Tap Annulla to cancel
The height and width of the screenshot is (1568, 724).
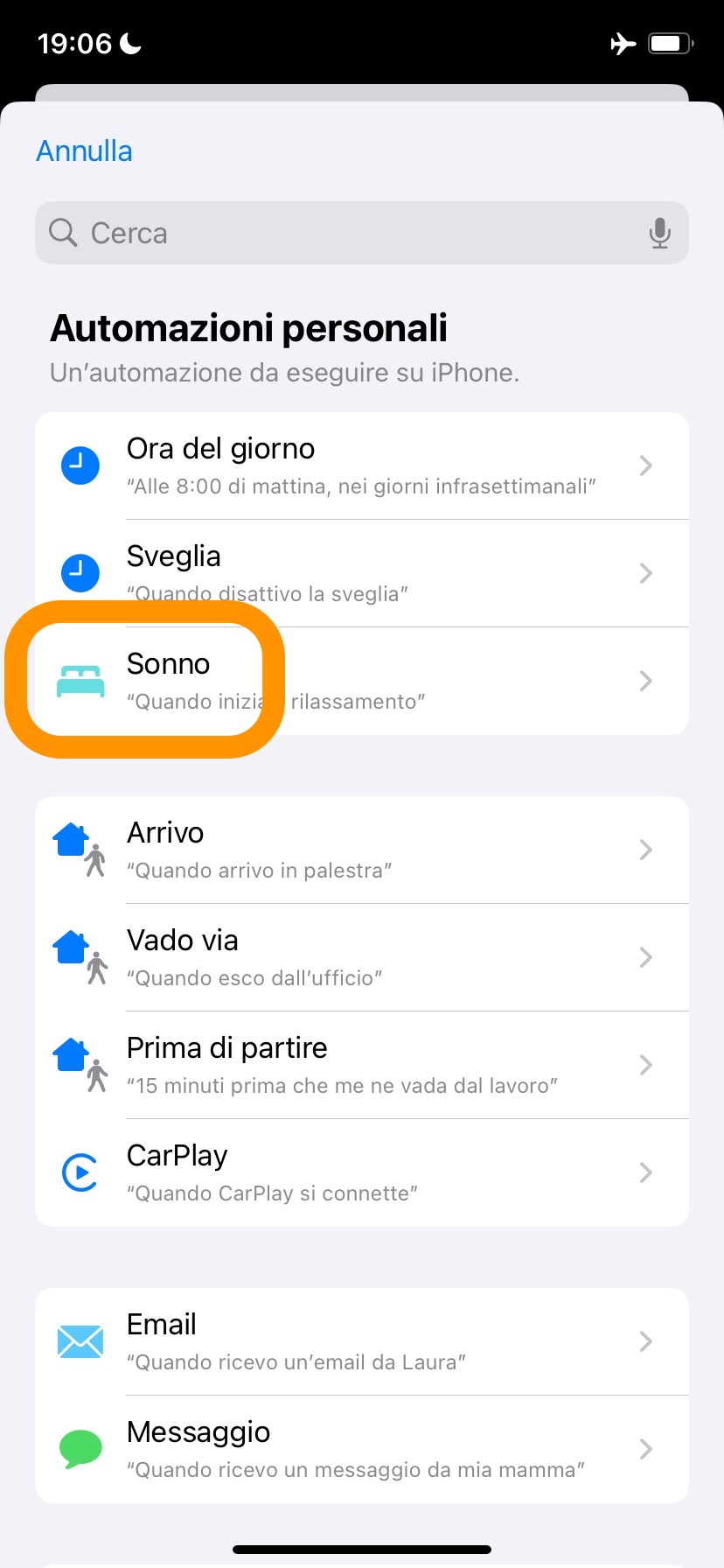click(84, 151)
